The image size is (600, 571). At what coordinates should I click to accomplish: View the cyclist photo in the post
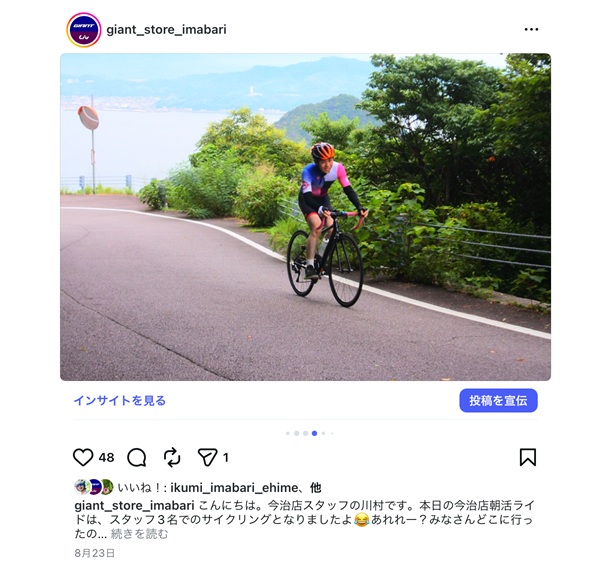point(305,217)
